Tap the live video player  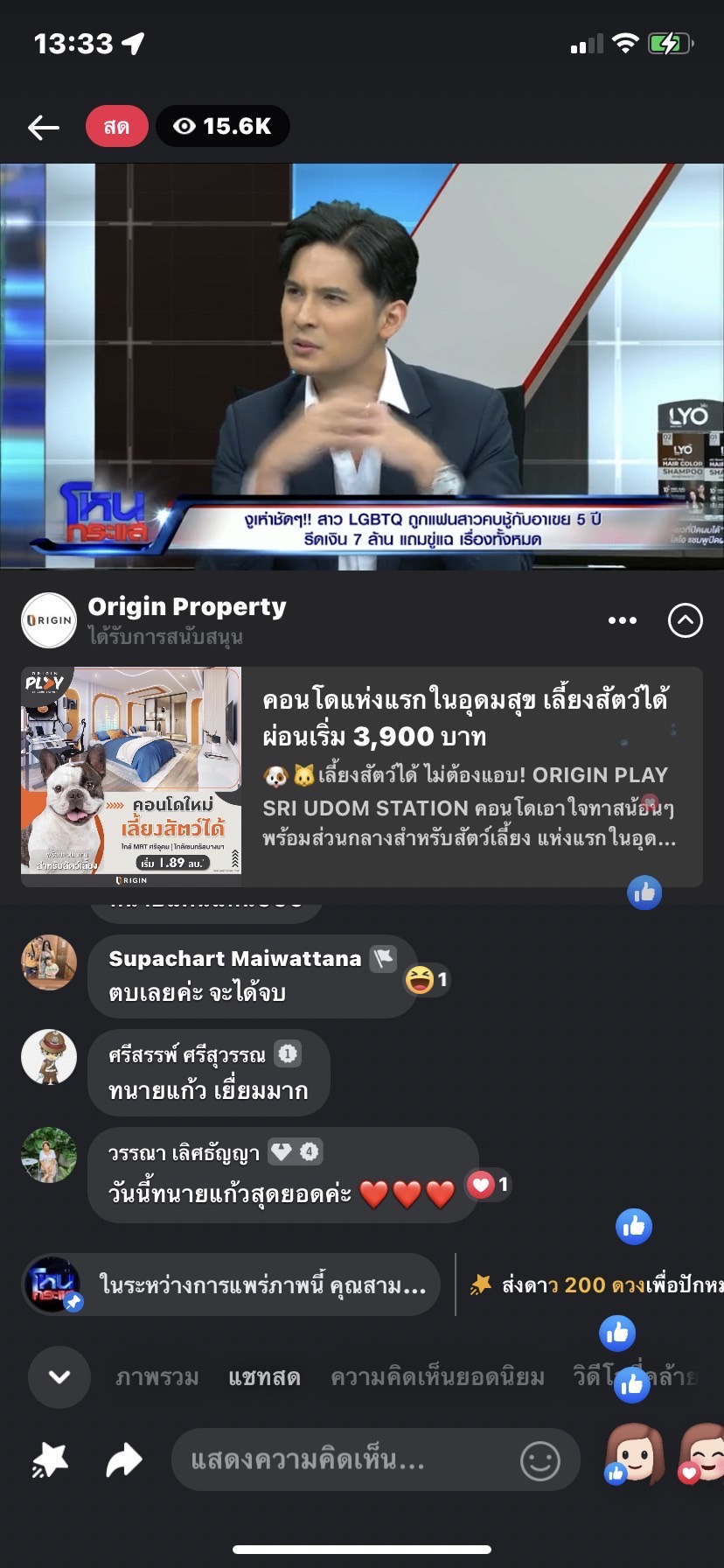pos(361,366)
